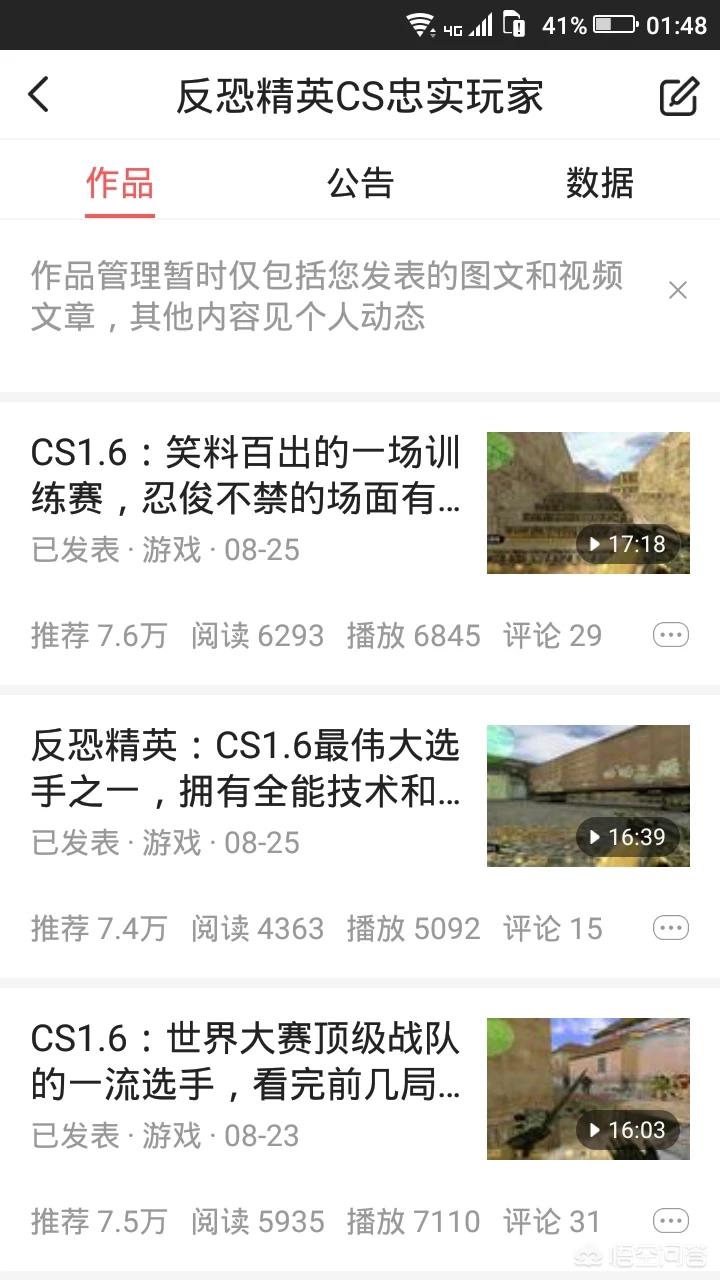Open more options for the 笑料百出 article

point(671,635)
